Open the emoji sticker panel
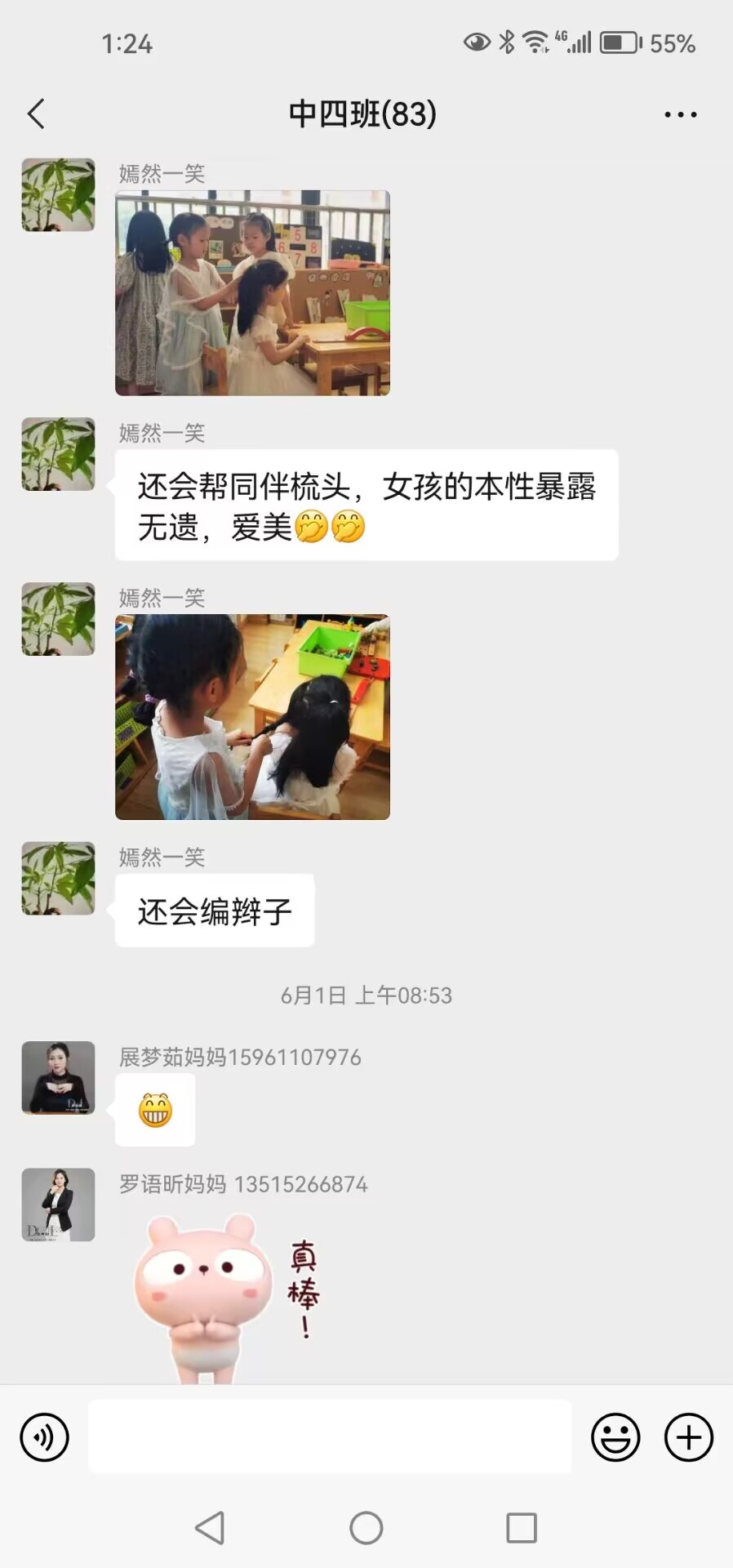This screenshot has width=733, height=1568. click(x=615, y=1437)
